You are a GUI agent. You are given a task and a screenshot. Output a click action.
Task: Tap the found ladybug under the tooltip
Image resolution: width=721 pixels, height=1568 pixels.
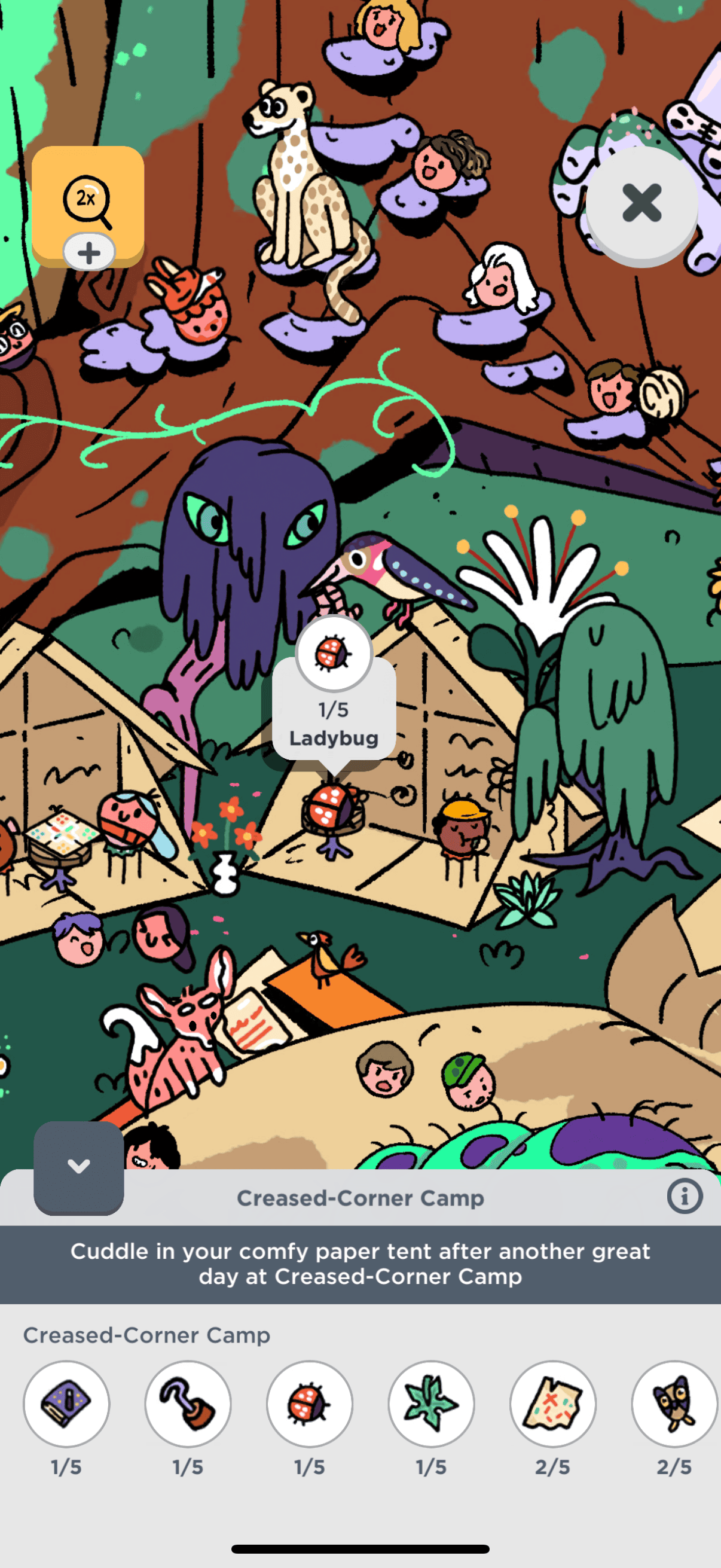pyautogui.click(x=331, y=809)
